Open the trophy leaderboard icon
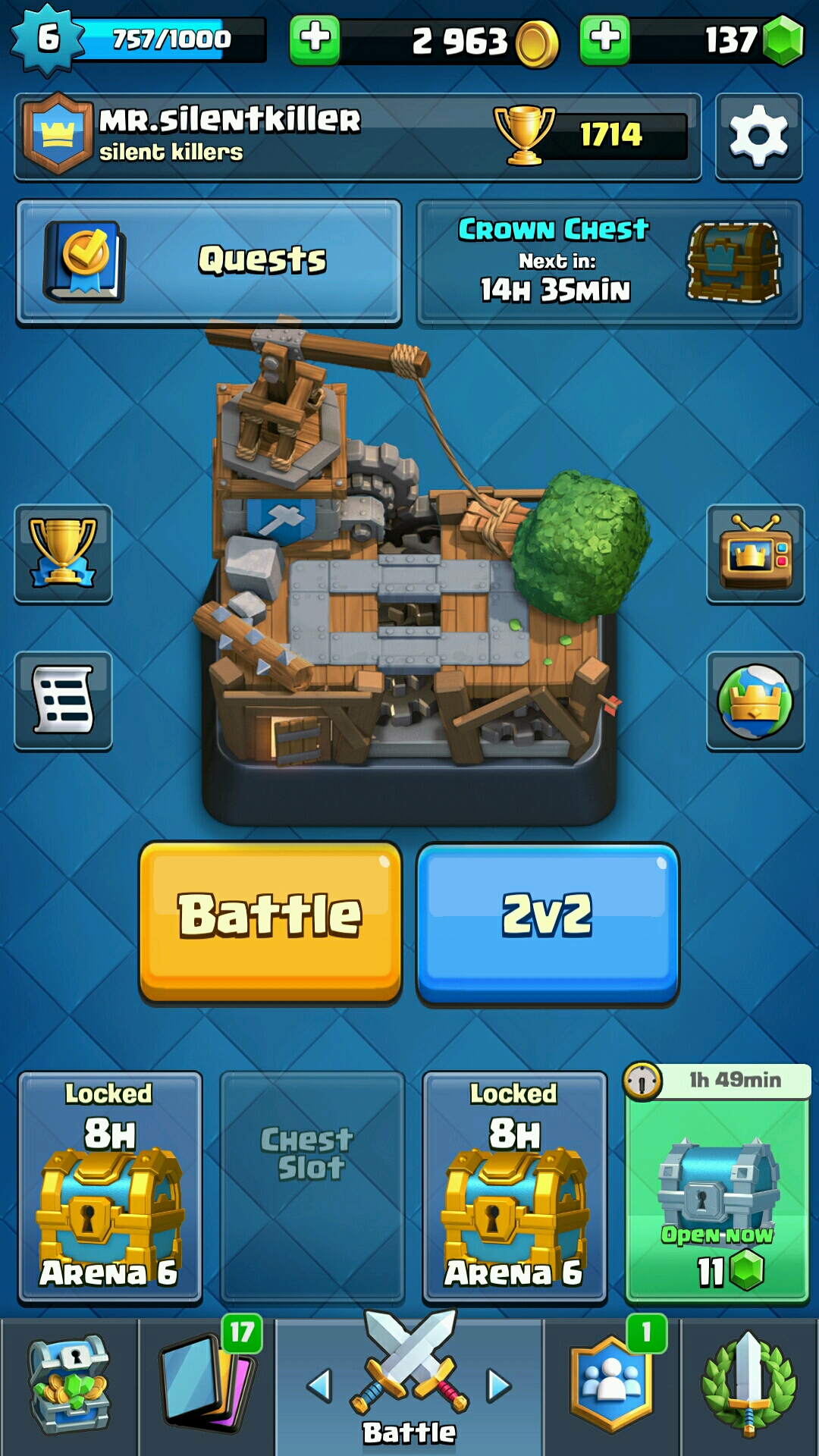Screen dimensions: 819x1456 [x=63, y=554]
